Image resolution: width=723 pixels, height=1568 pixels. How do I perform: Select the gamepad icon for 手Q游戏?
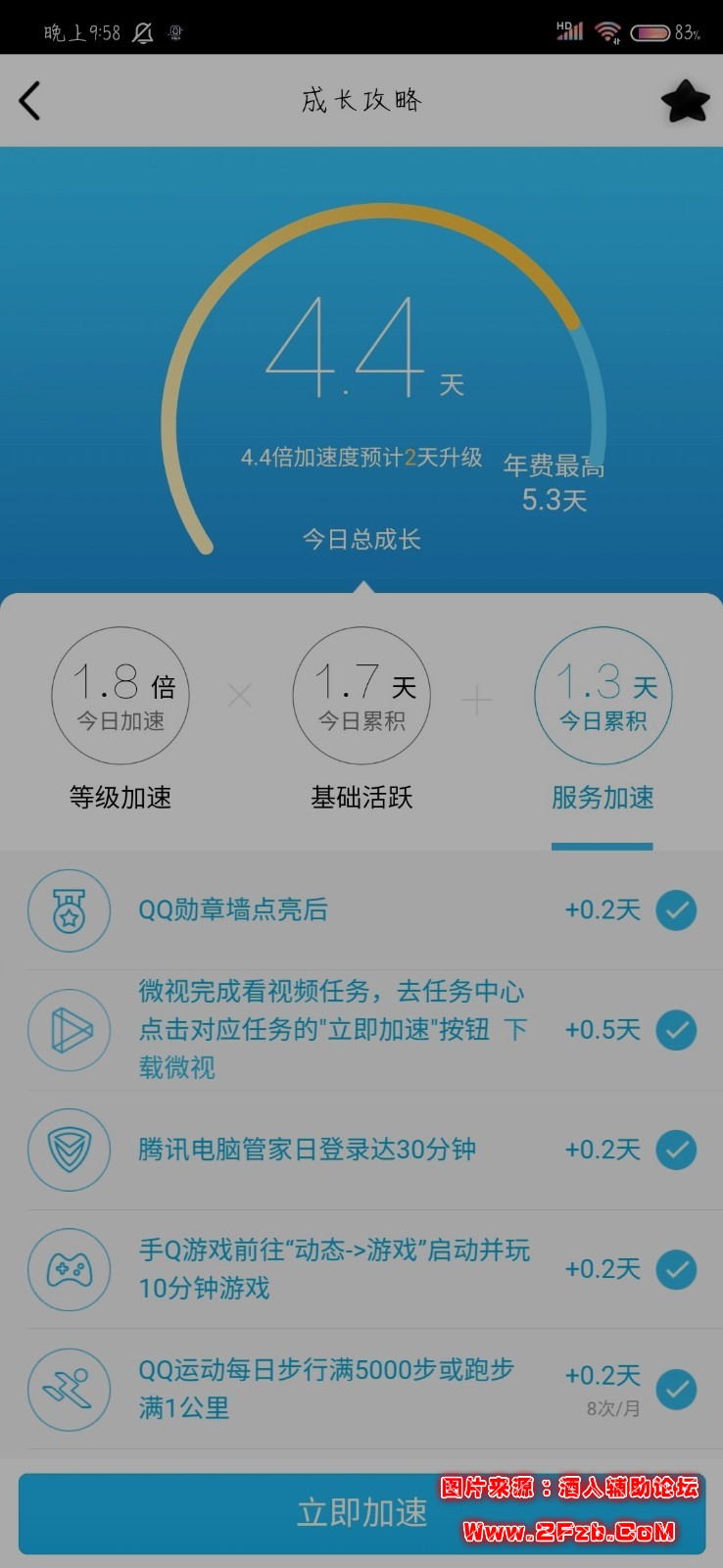pos(69,1269)
